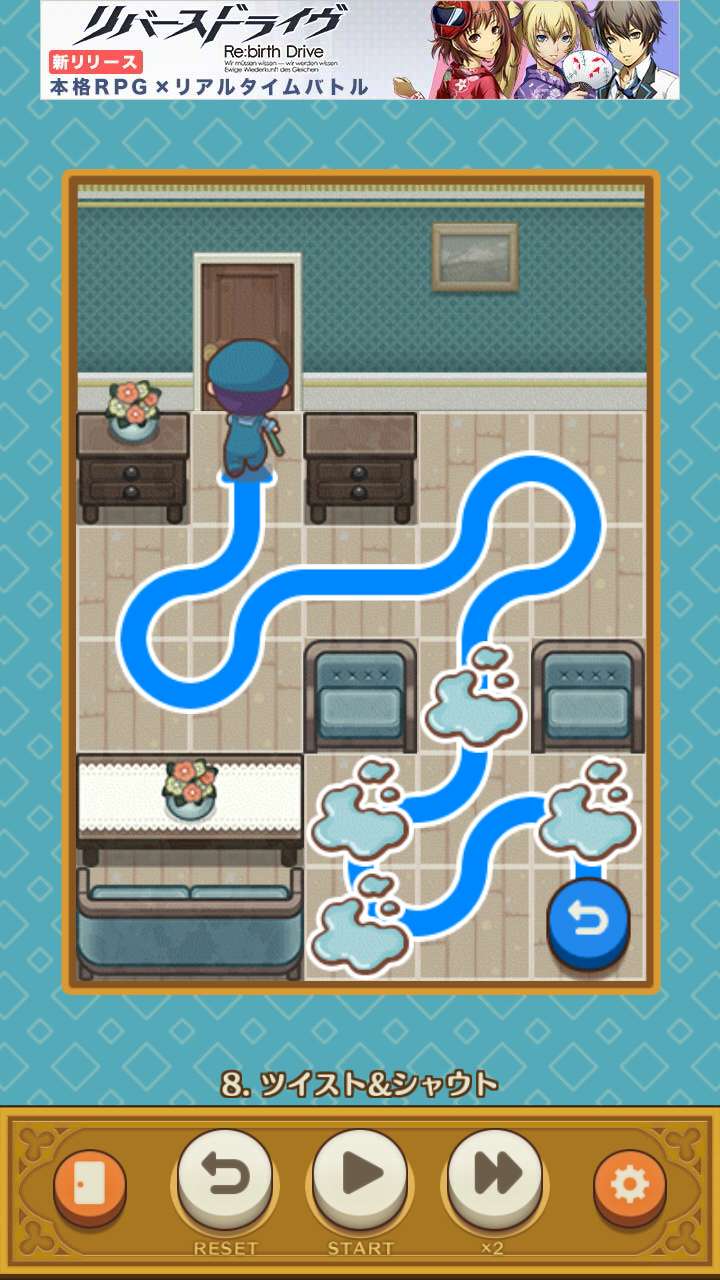Tap the START play button
This screenshot has width=720, height=1280.
(x=360, y=1176)
